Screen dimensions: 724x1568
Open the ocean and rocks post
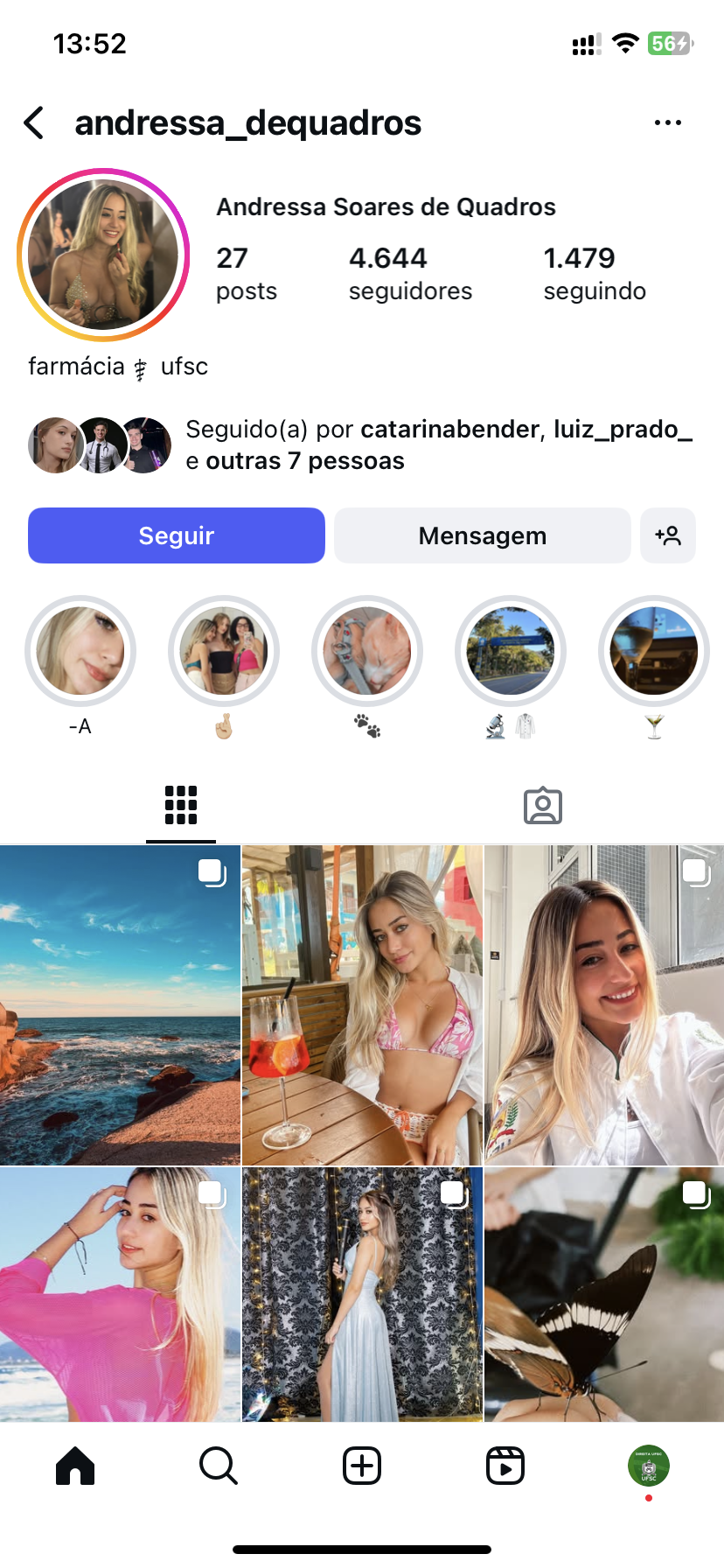coord(120,1004)
